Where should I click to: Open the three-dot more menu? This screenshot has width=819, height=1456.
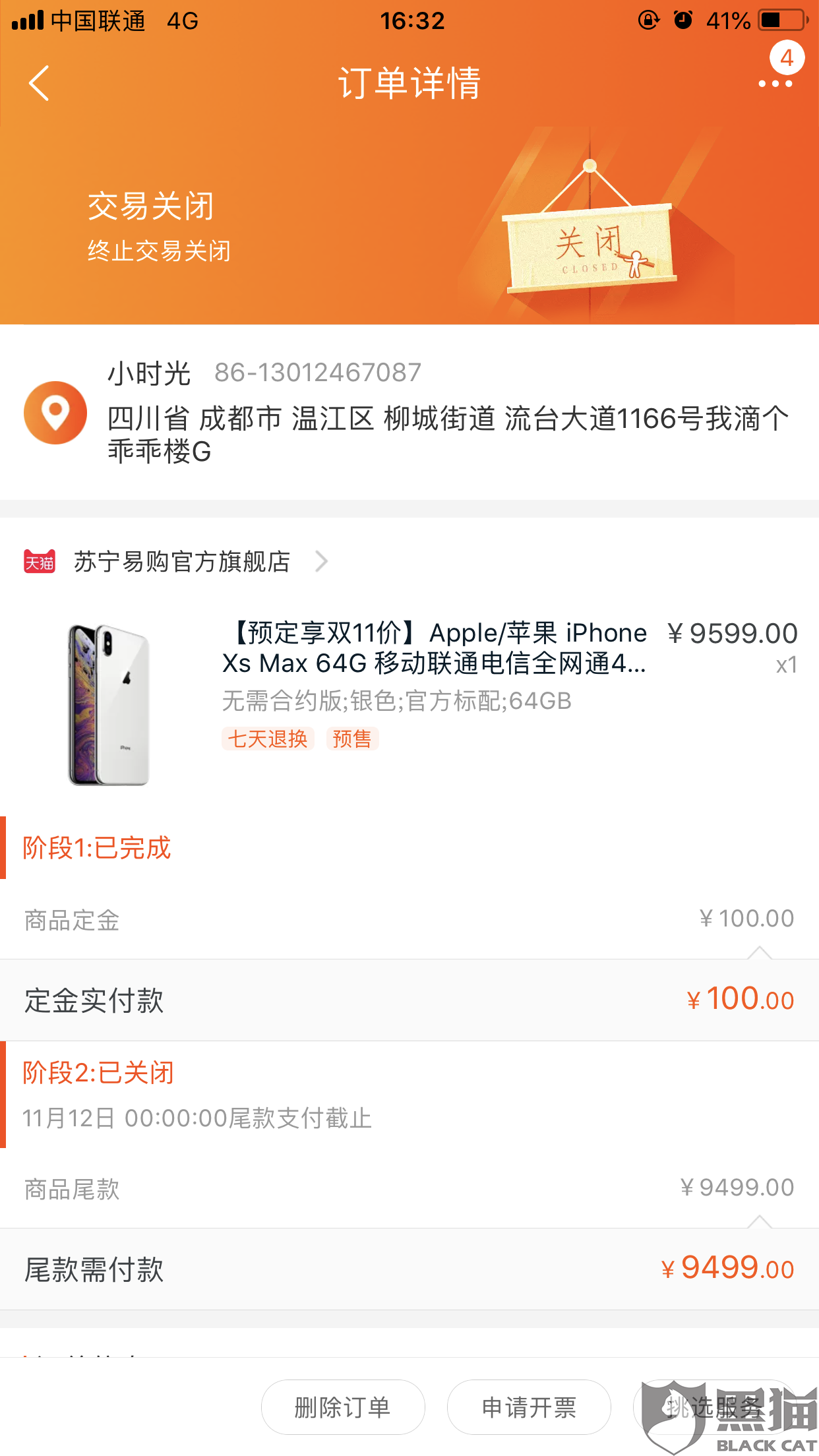775,83
